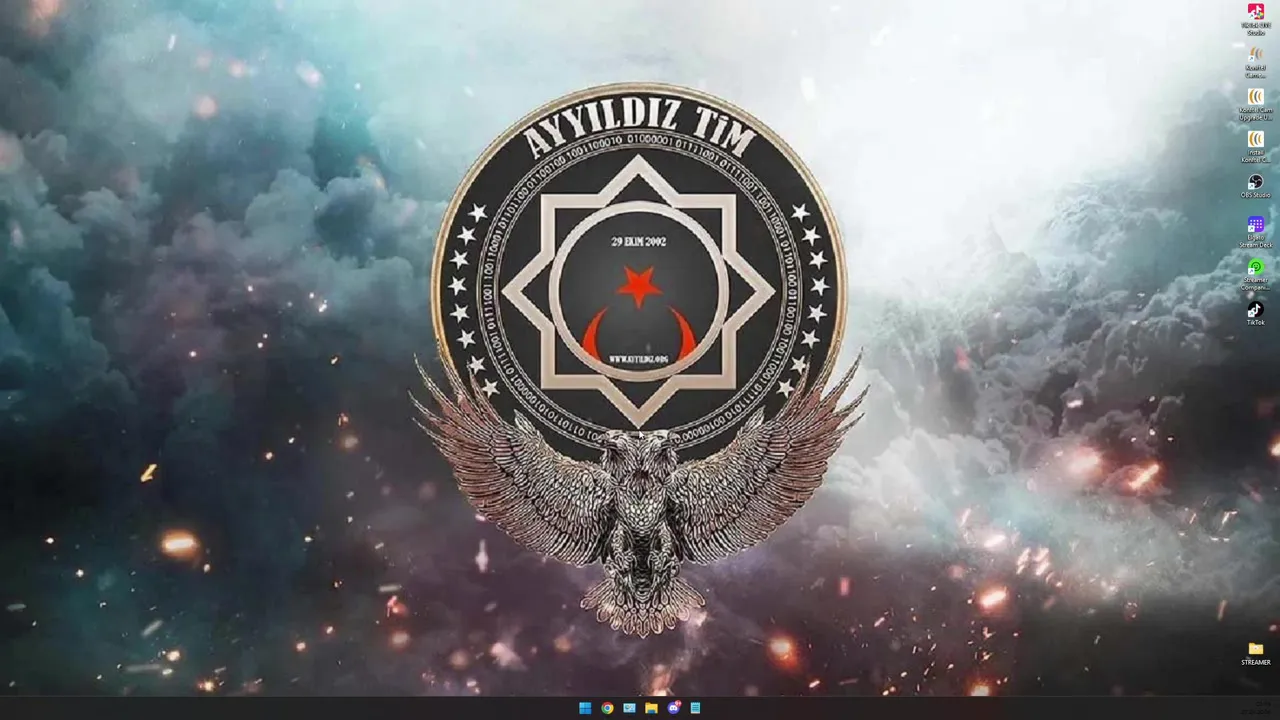Select the Install Konftel desktop shortcut
1280x720 pixels.
point(1255,140)
